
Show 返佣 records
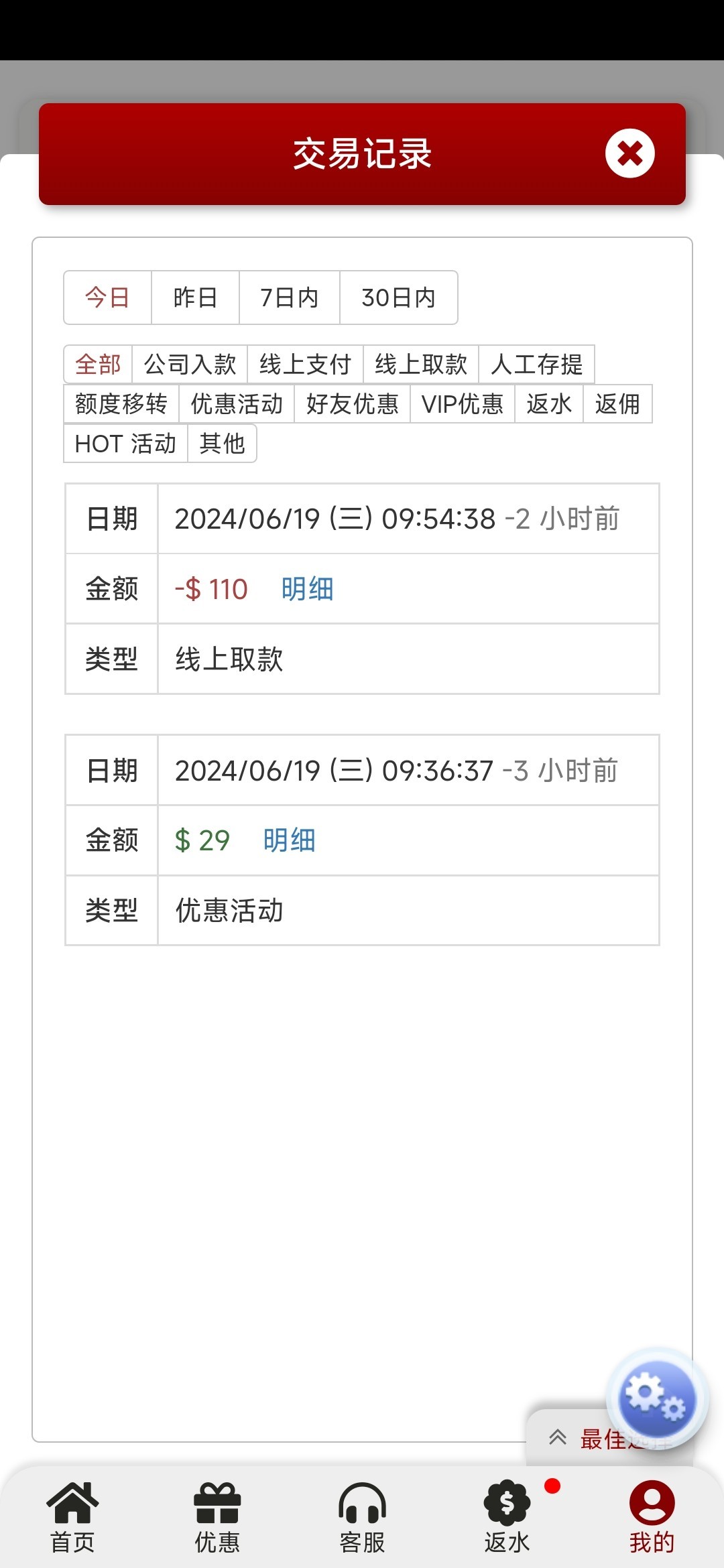pyautogui.click(x=617, y=404)
